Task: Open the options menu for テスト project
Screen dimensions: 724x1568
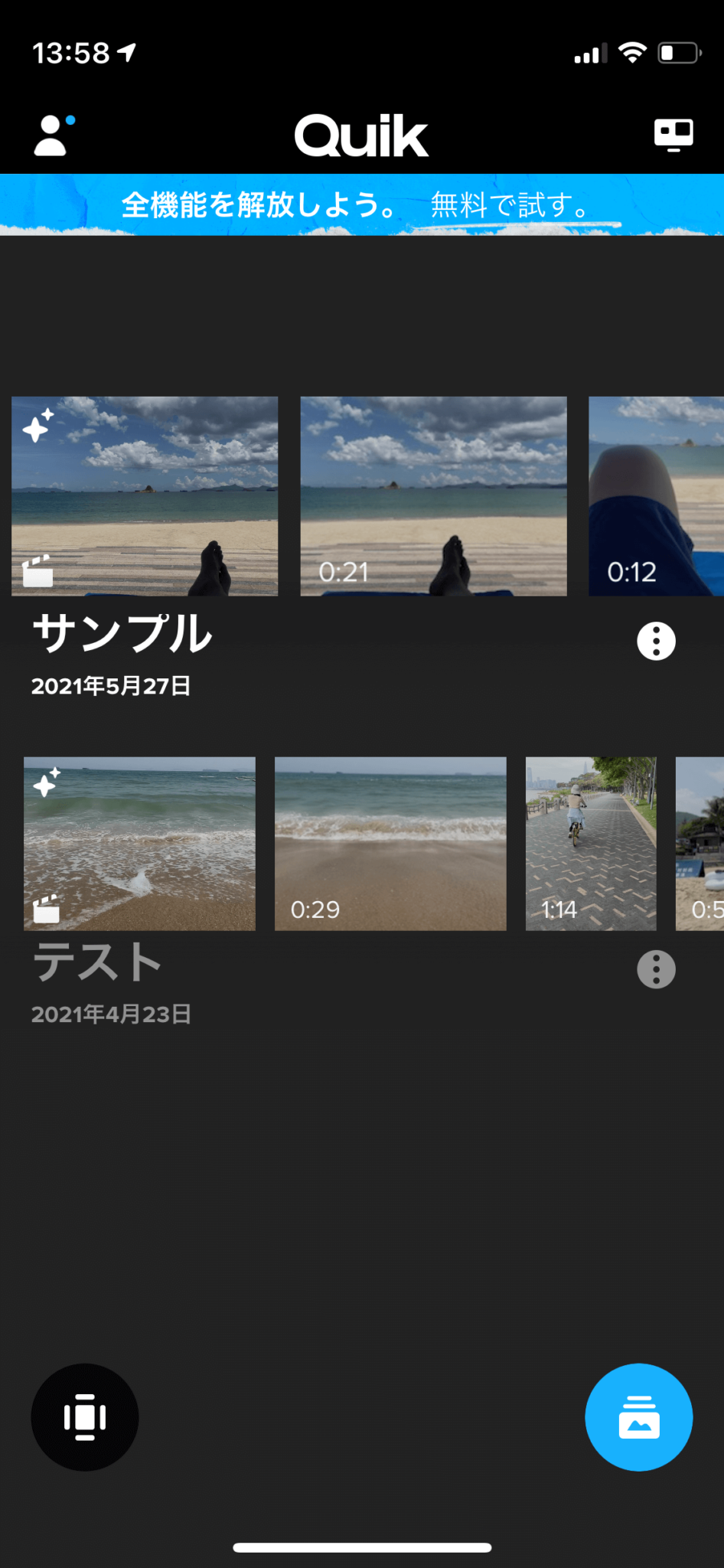Action: [656, 969]
